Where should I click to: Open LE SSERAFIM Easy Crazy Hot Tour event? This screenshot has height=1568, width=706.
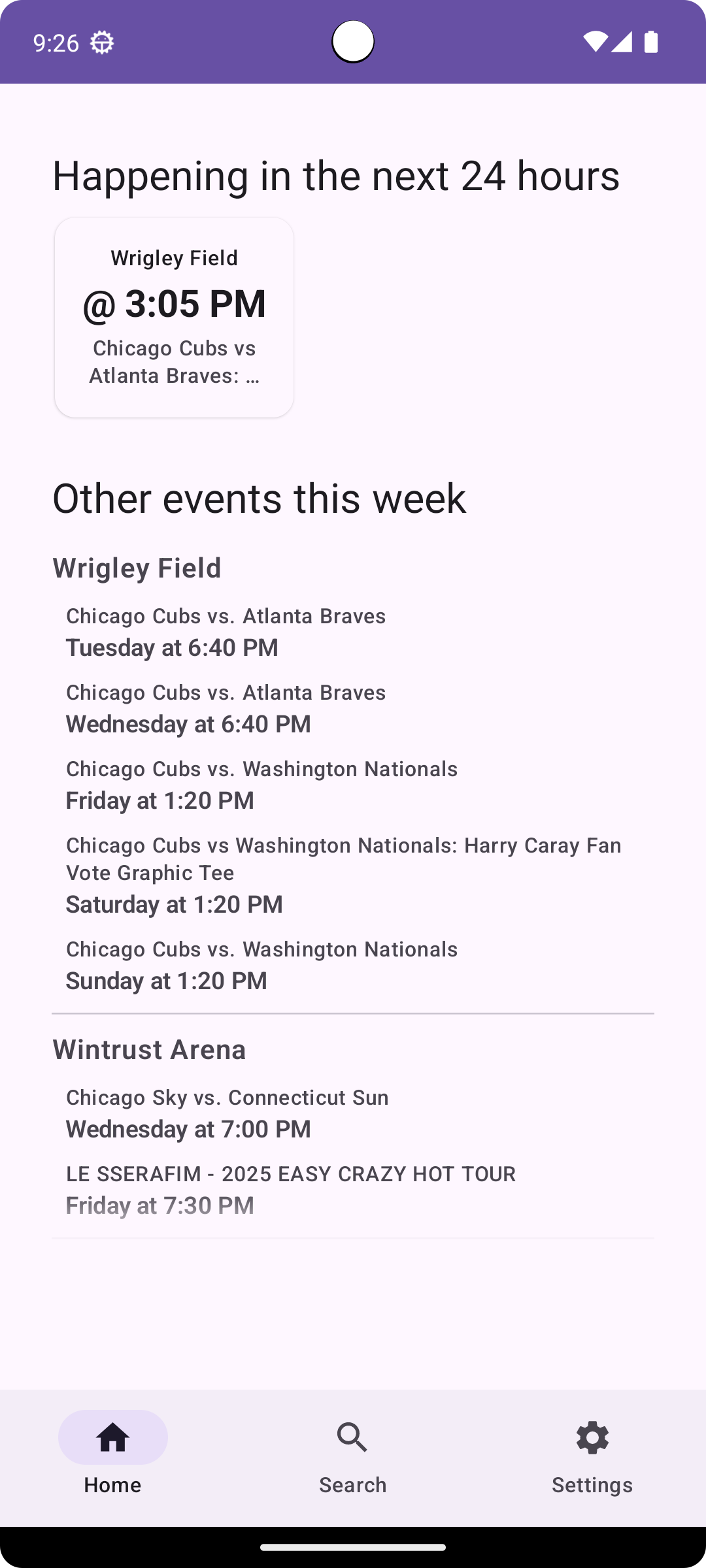290,1190
